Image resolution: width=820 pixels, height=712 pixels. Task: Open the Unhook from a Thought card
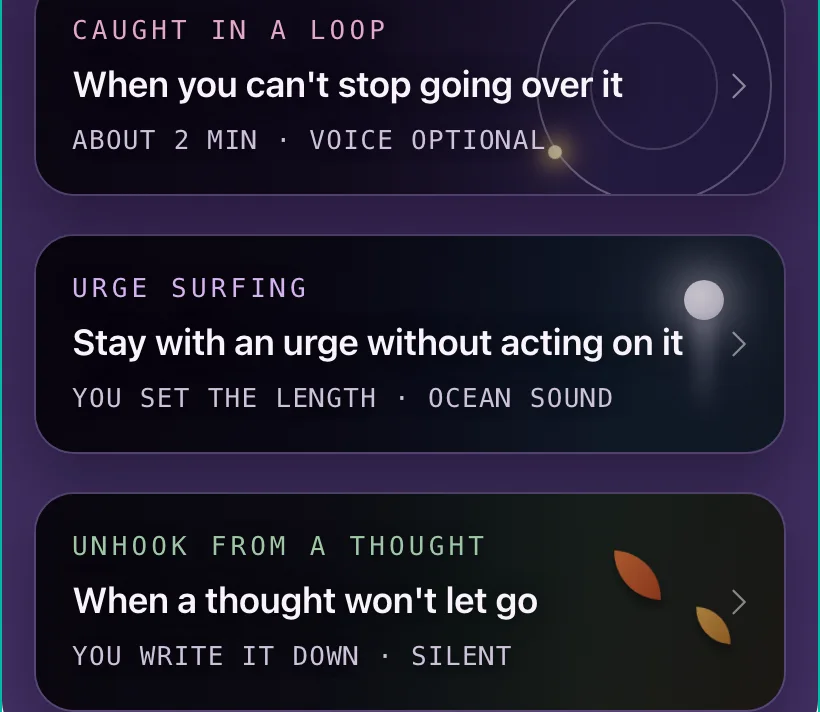409,602
